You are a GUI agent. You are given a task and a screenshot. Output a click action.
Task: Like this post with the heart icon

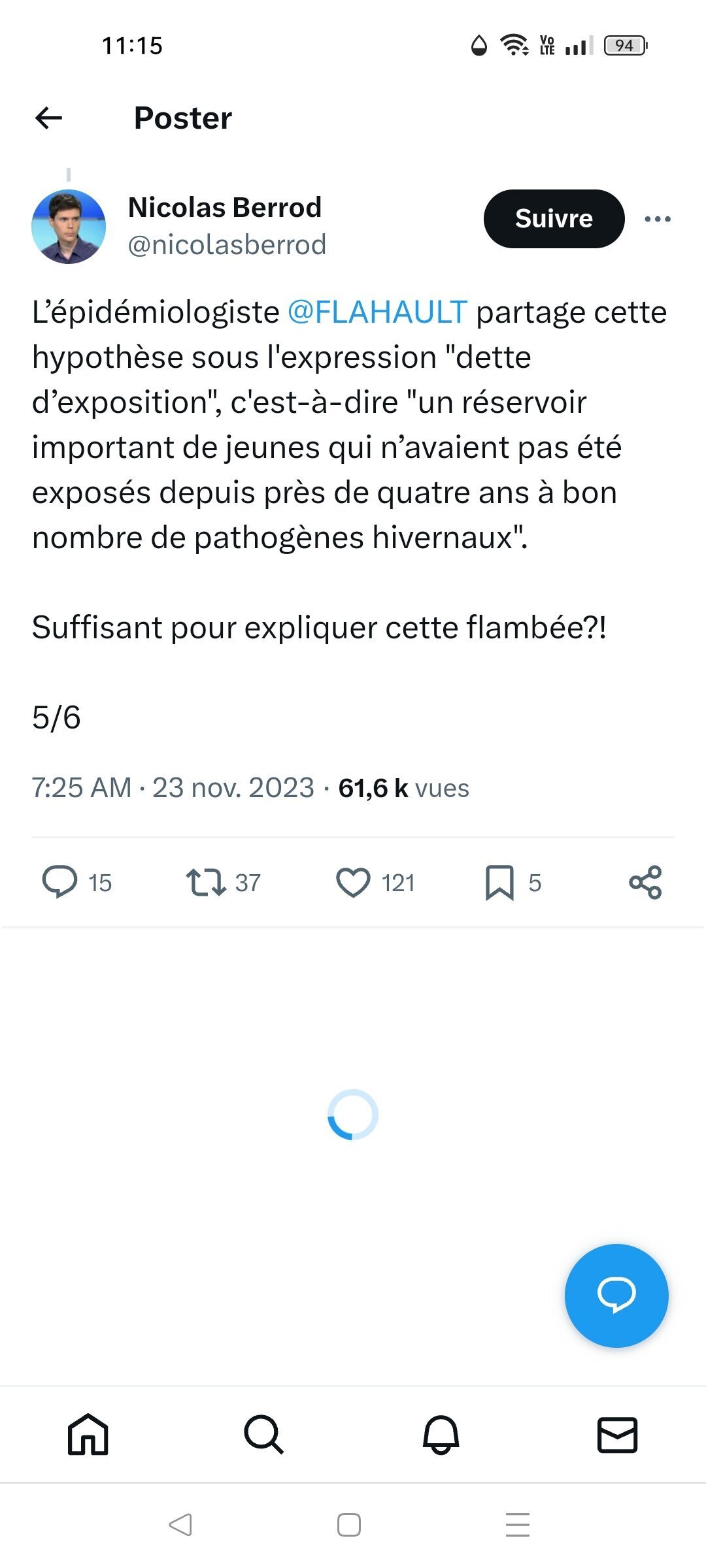(x=353, y=882)
